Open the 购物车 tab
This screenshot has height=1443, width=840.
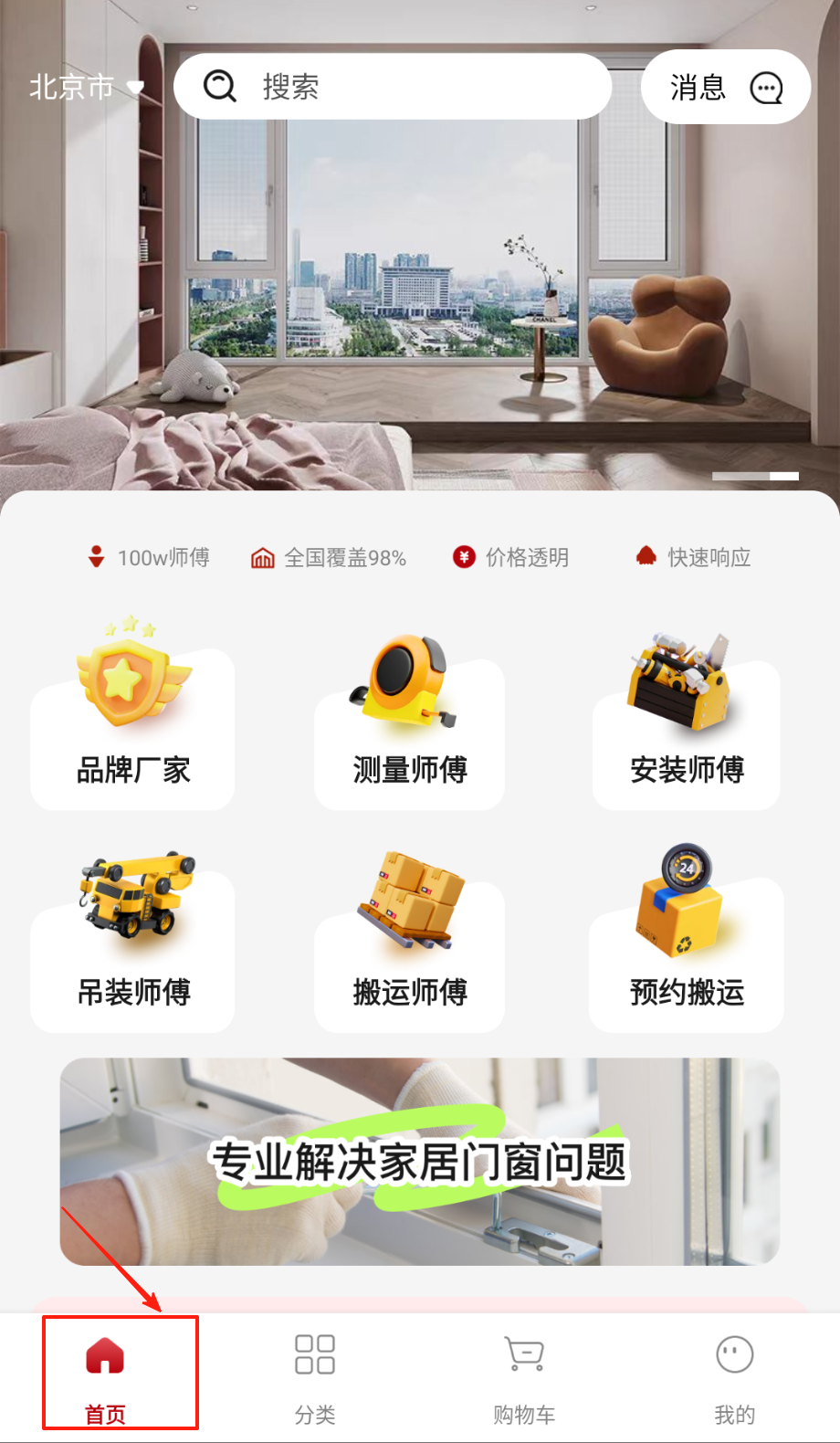coord(524,1375)
